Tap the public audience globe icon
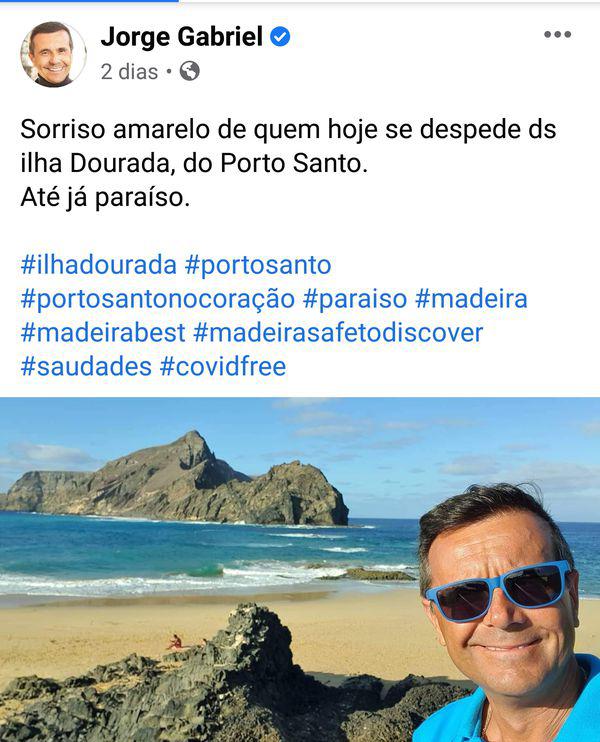 pos(189,71)
